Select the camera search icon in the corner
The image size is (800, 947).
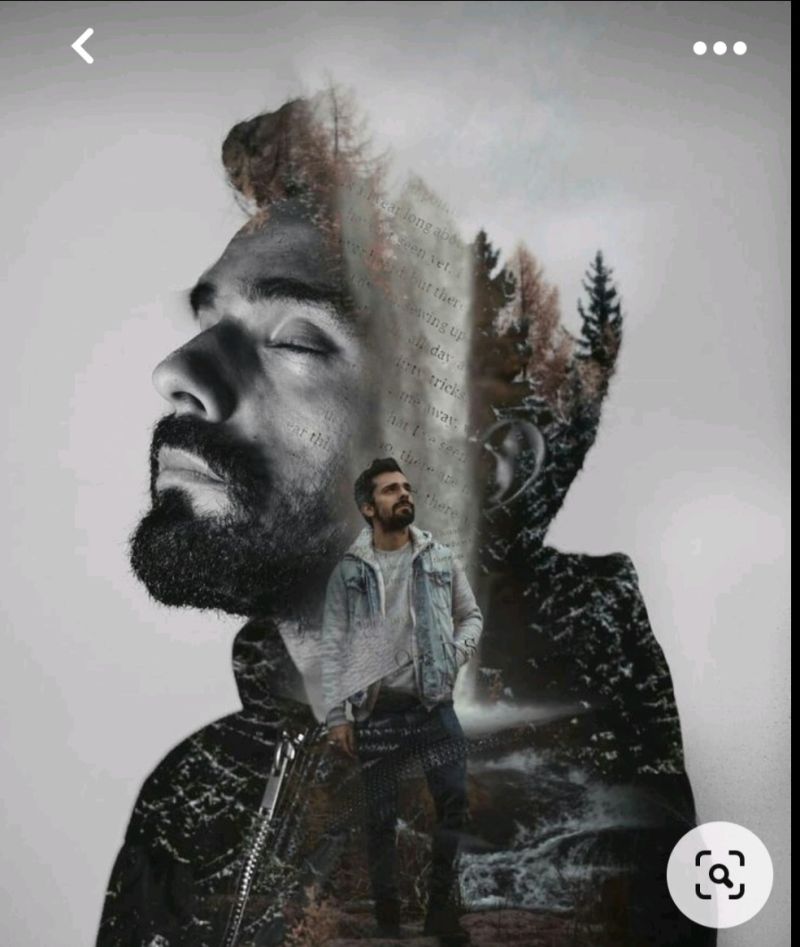(722, 873)
